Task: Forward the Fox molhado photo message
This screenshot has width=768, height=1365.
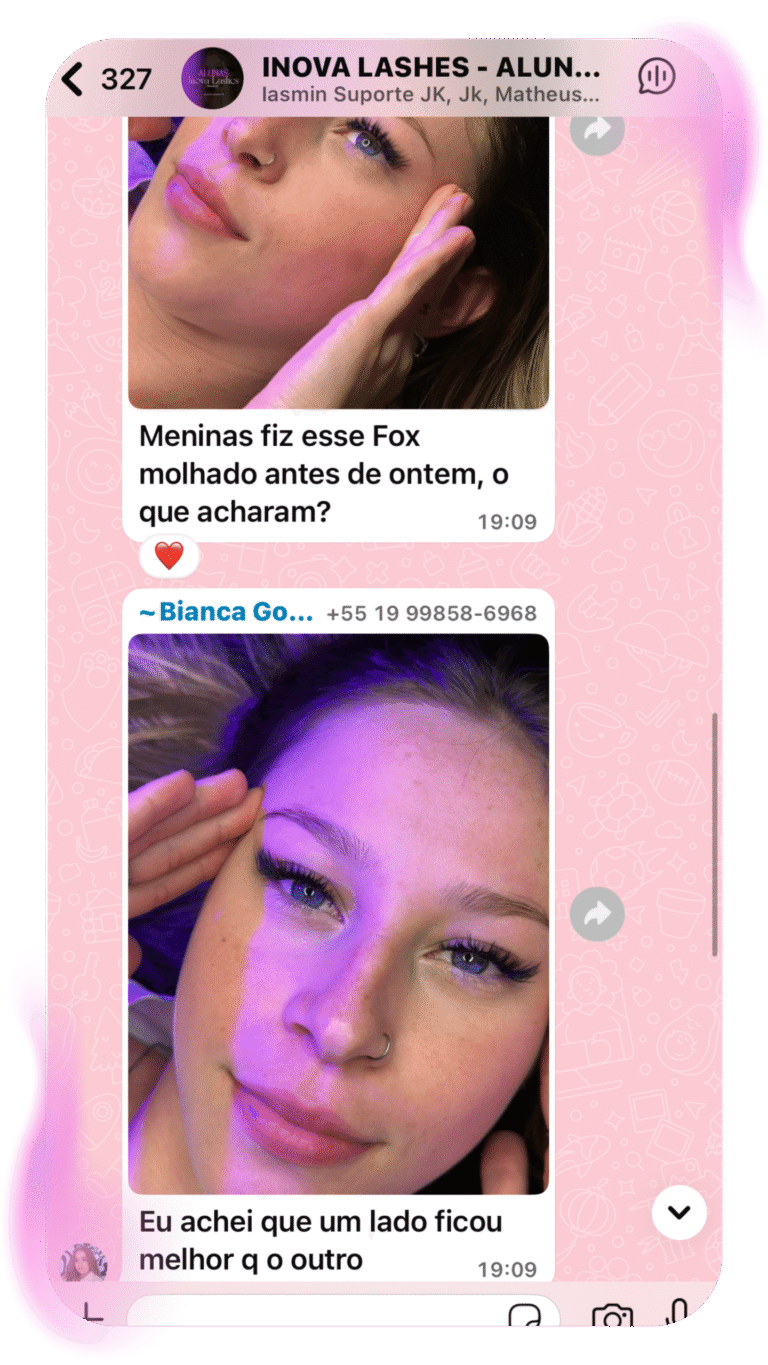Action: (597, 131)
